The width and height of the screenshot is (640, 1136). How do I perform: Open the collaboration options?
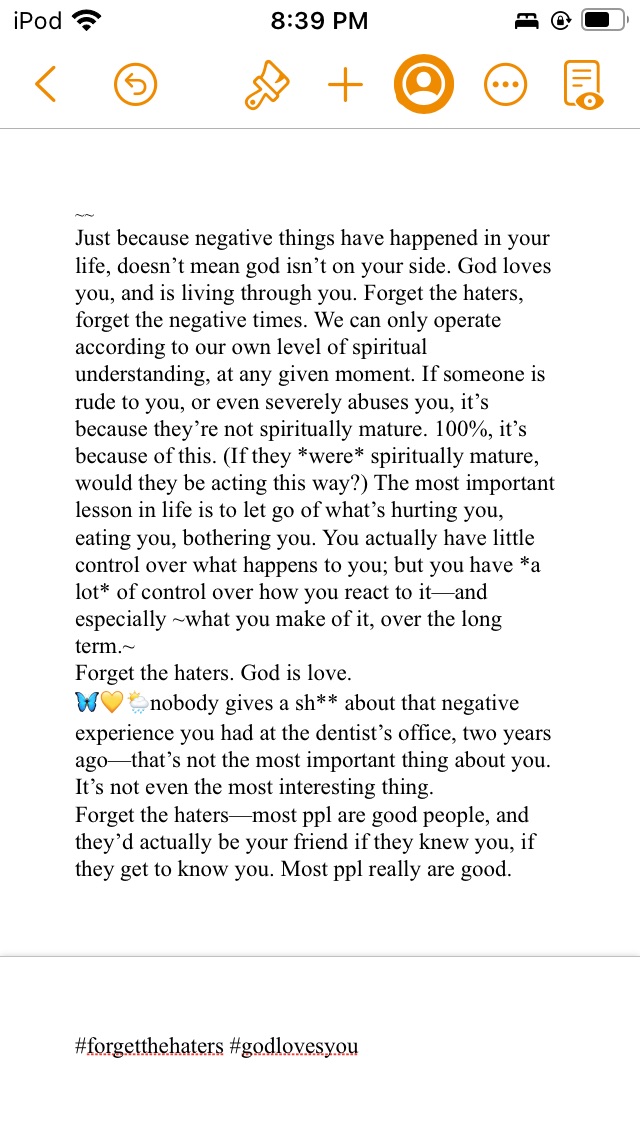424,85
